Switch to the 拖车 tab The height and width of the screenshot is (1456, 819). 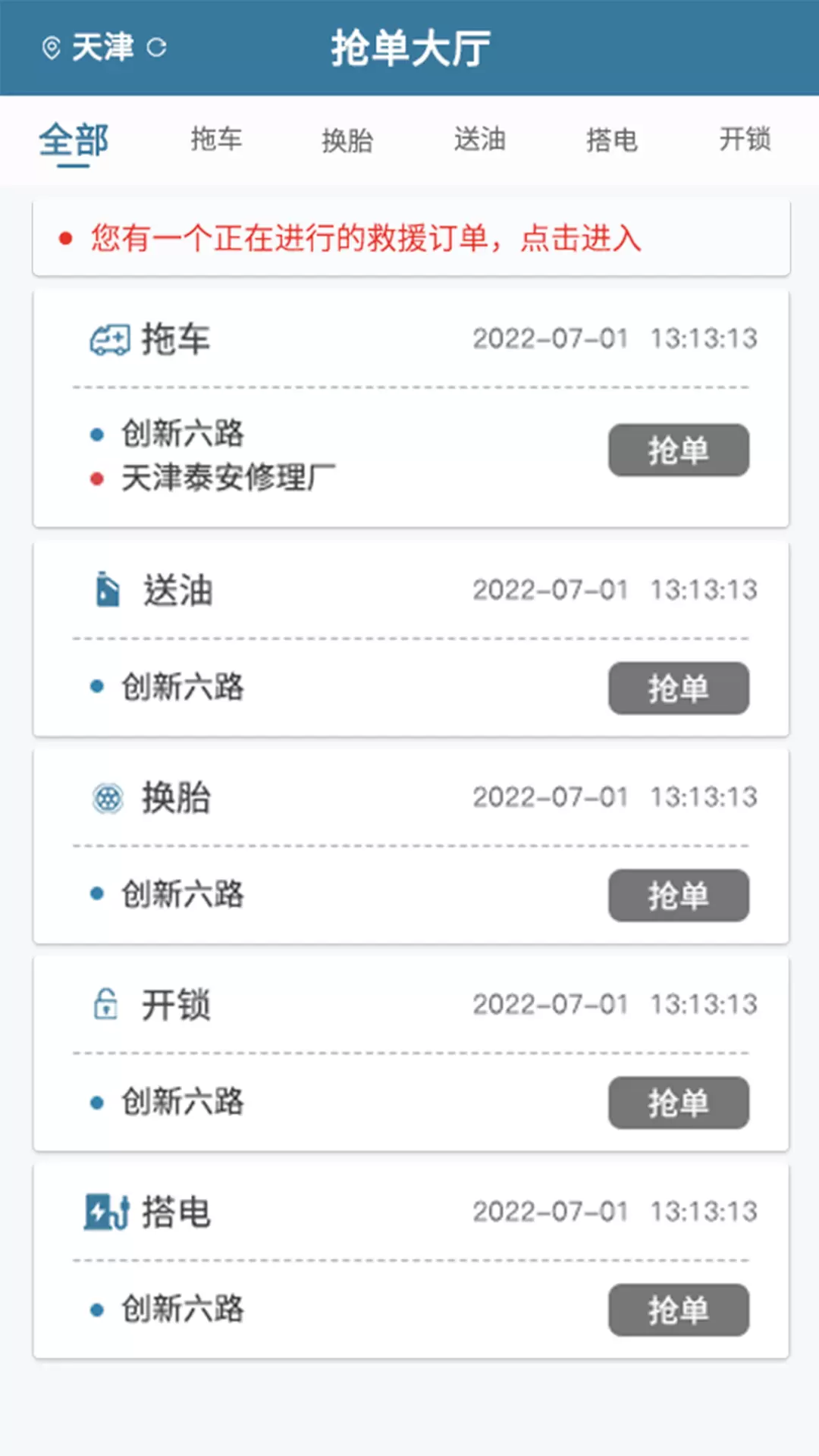pyautogui.click(x=216, y=140)
